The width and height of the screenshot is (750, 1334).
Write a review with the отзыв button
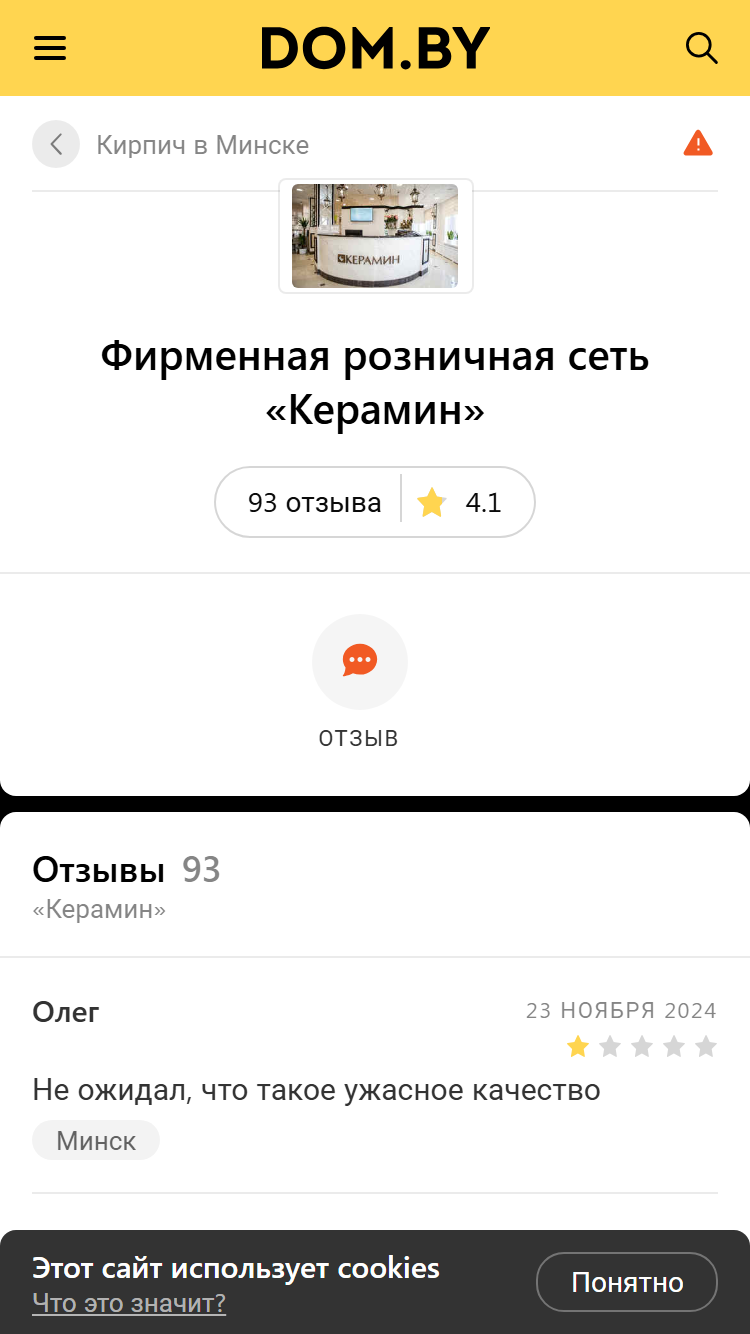click(359, 682)
